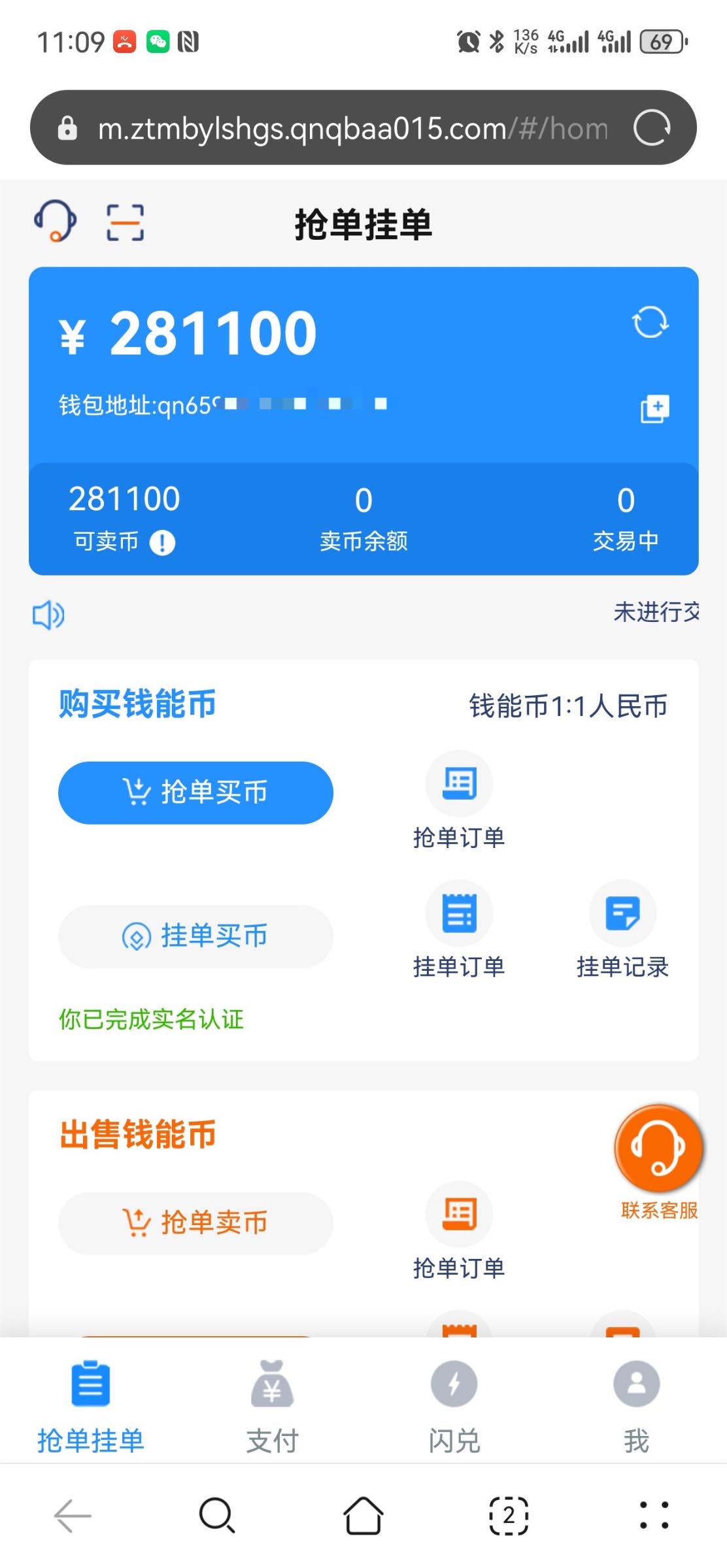727x1568 pixels.
Task: Open 抢单订单 under 出售钱能币
Action: [x=459, y=1231]
